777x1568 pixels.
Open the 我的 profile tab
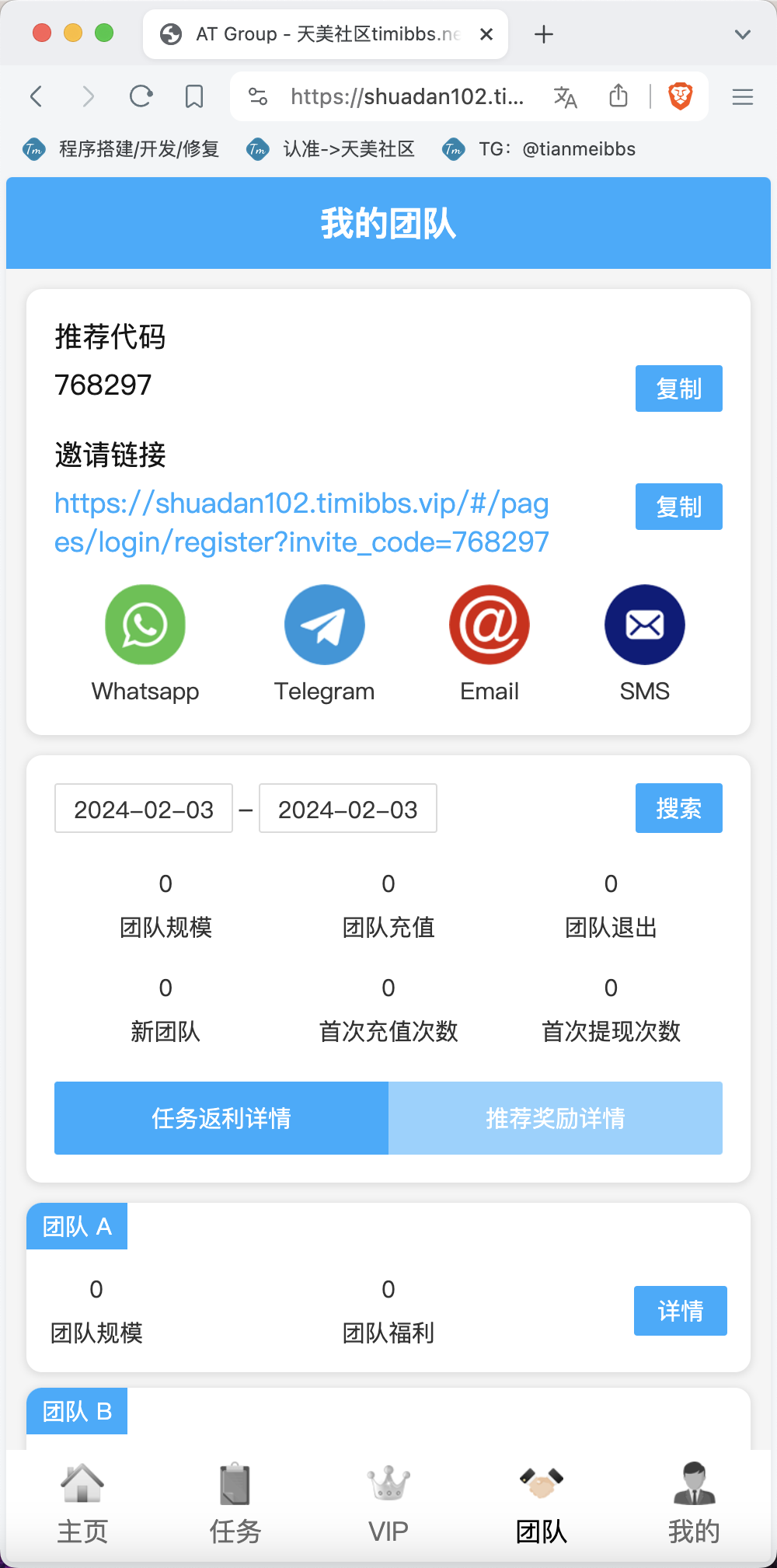point(694,1504)
